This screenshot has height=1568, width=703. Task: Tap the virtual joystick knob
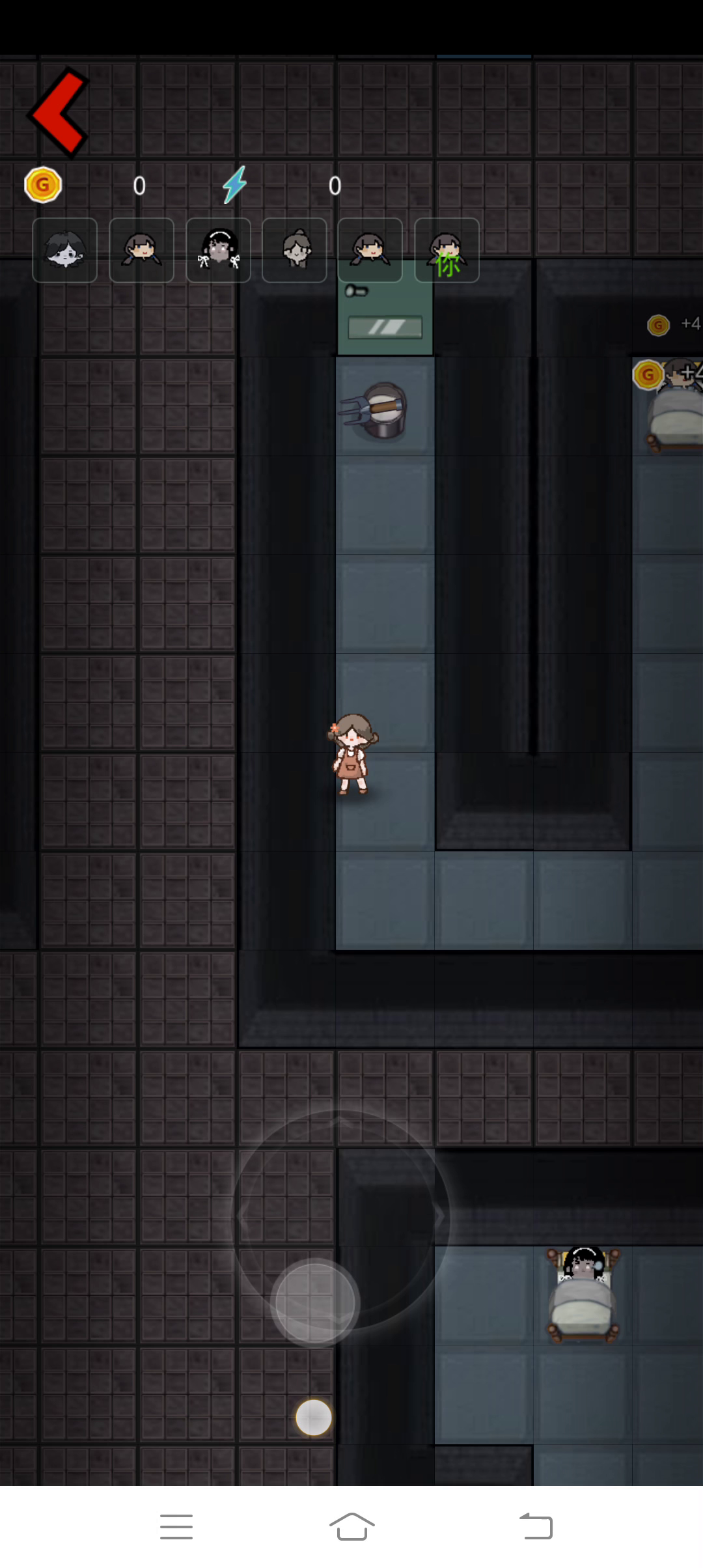(315, 1302)
